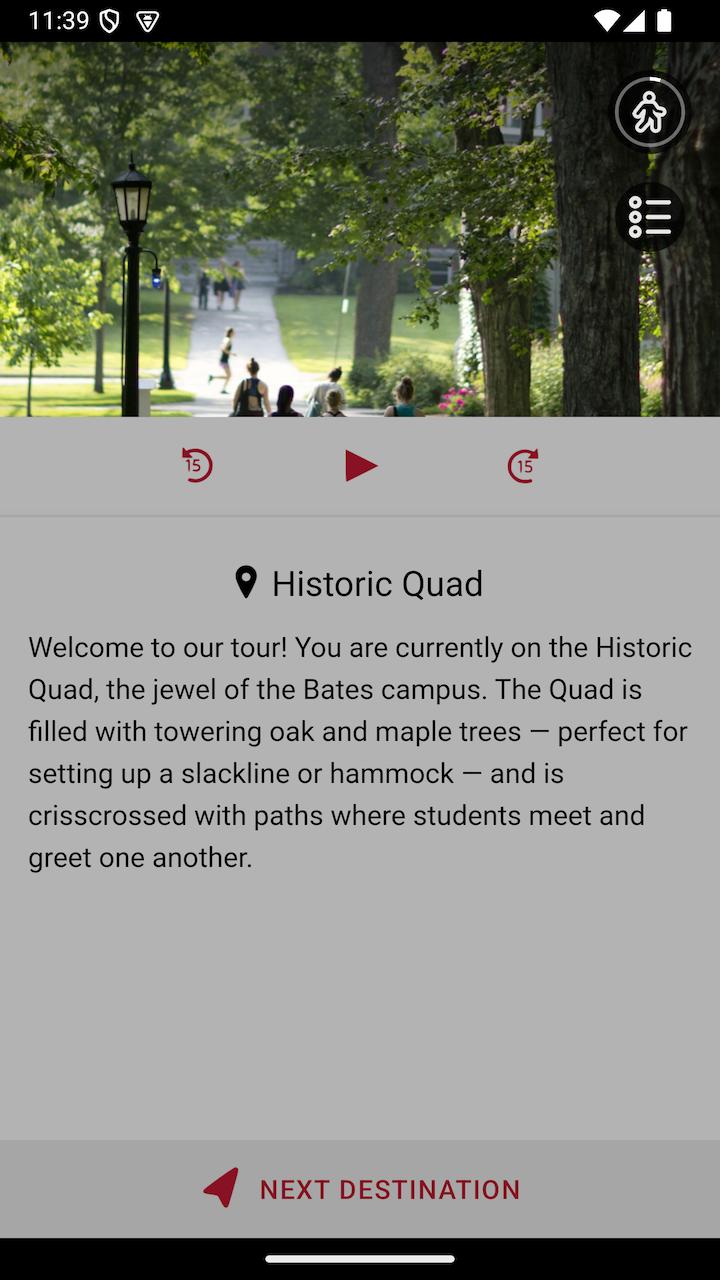Tap the walking person icon
720x1280 pixels.
pos(650,113)
